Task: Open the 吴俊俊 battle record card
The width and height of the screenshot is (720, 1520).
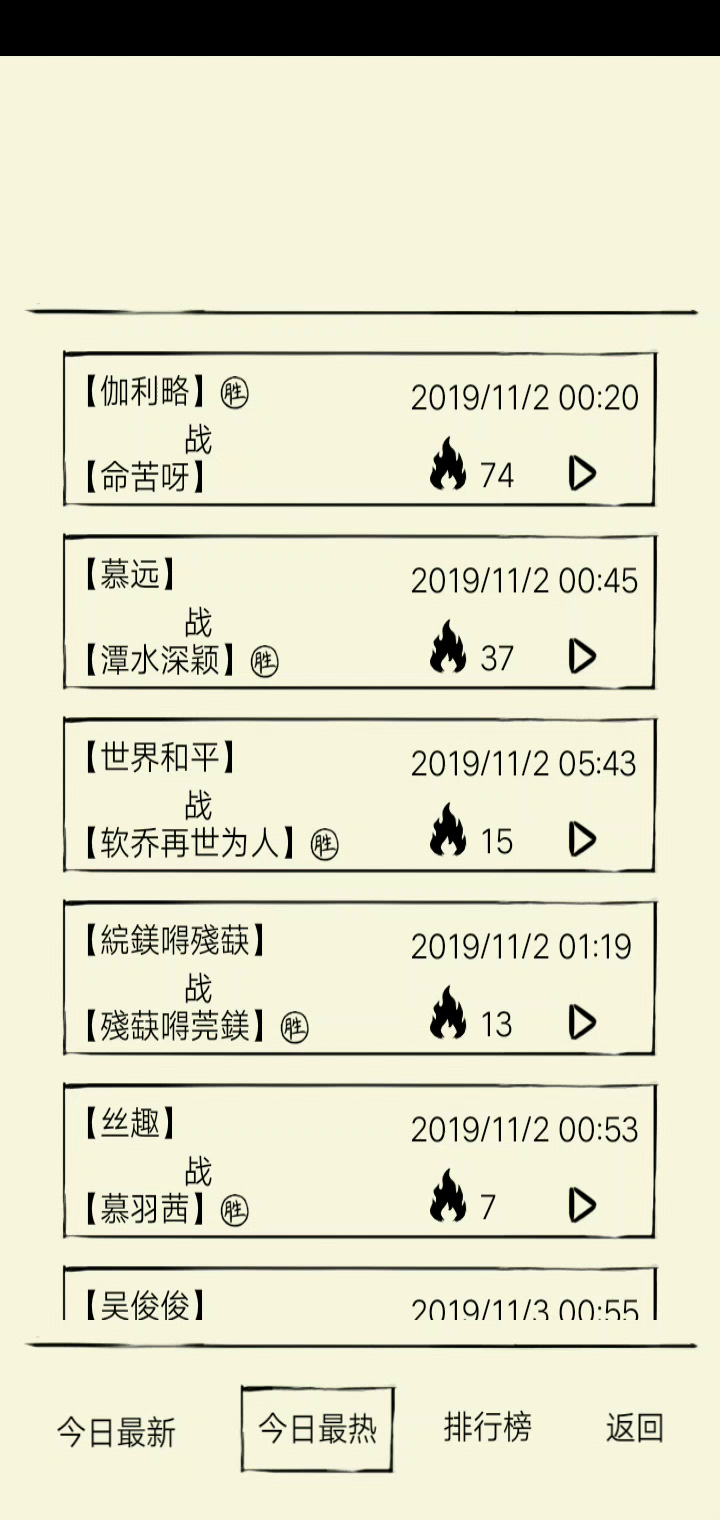Action: (x=360, y=1294)
